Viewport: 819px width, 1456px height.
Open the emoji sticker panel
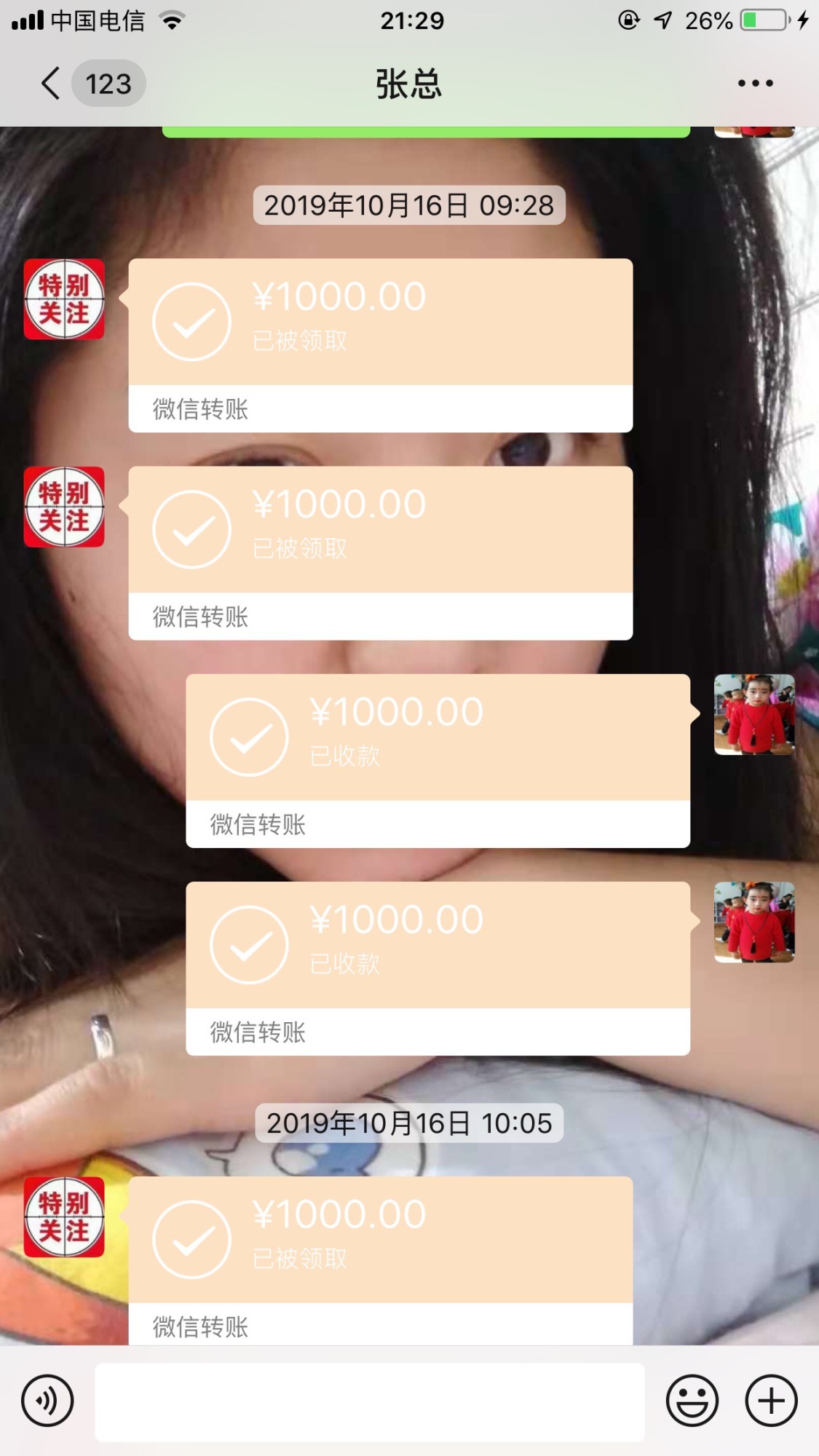point(692,1400)
